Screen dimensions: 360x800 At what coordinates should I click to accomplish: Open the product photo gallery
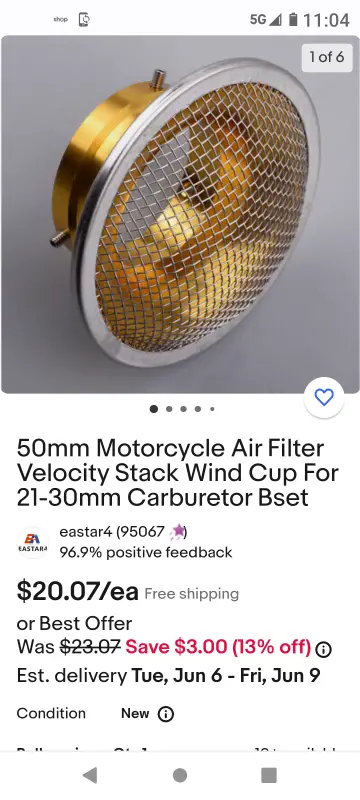[180, 214]
